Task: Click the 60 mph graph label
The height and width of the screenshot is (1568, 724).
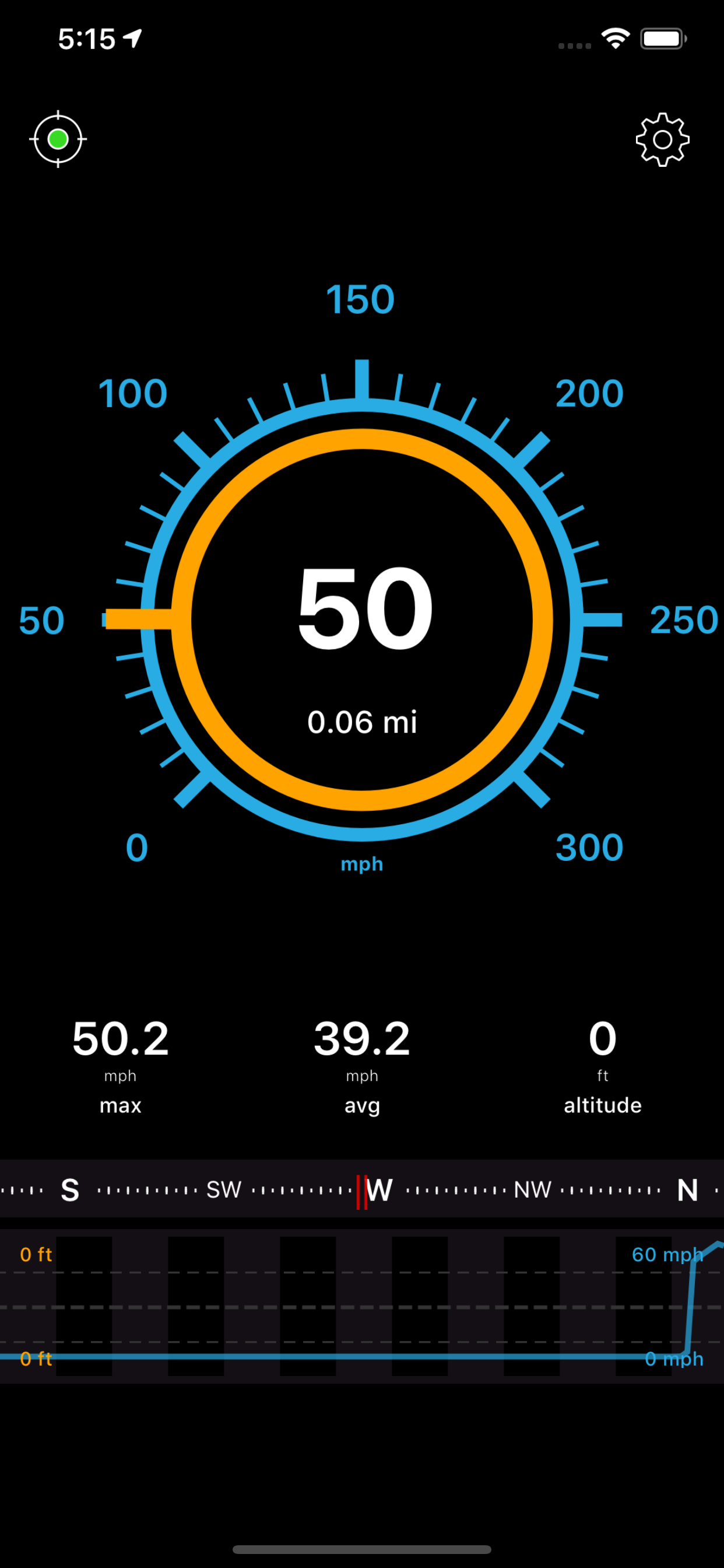Action: [668, 1255]
